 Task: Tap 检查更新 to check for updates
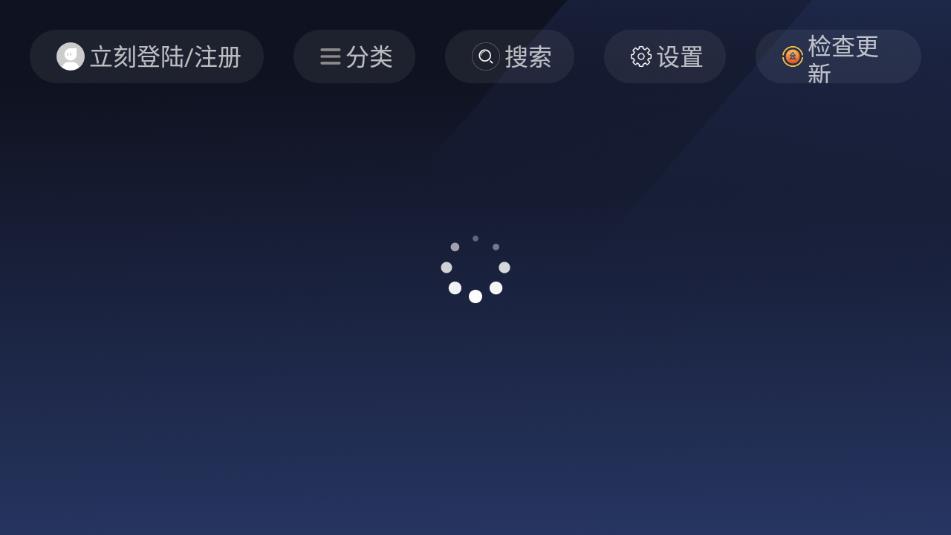click(x=838, y=58)
